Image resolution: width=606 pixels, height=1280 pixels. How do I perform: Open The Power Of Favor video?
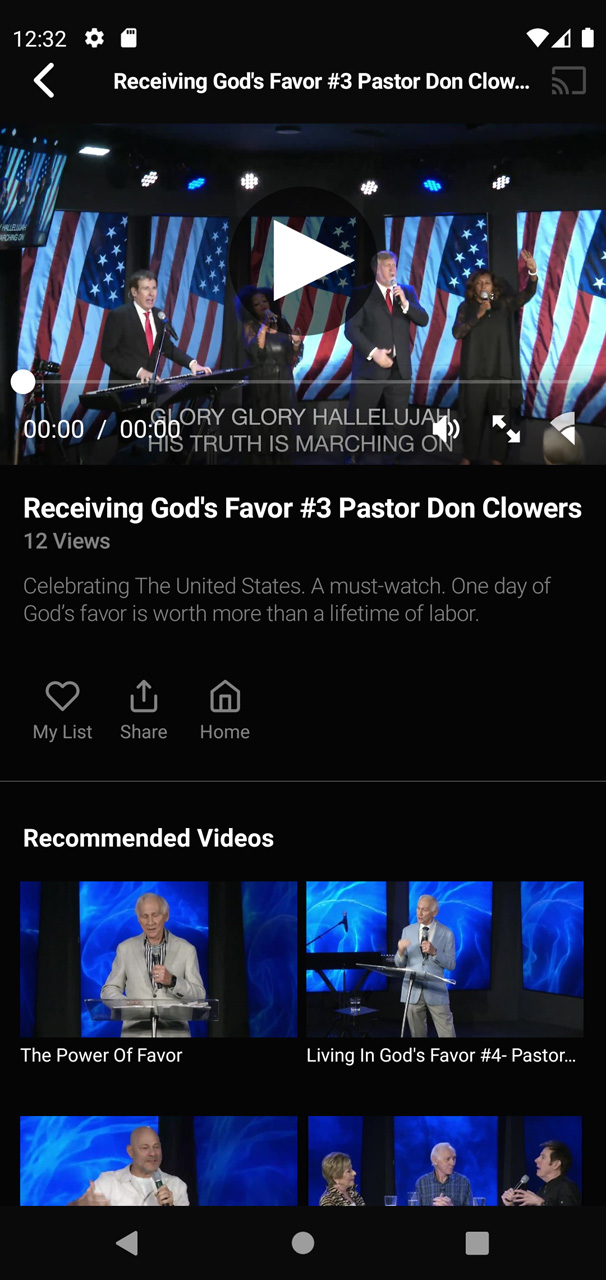(159, 959)
